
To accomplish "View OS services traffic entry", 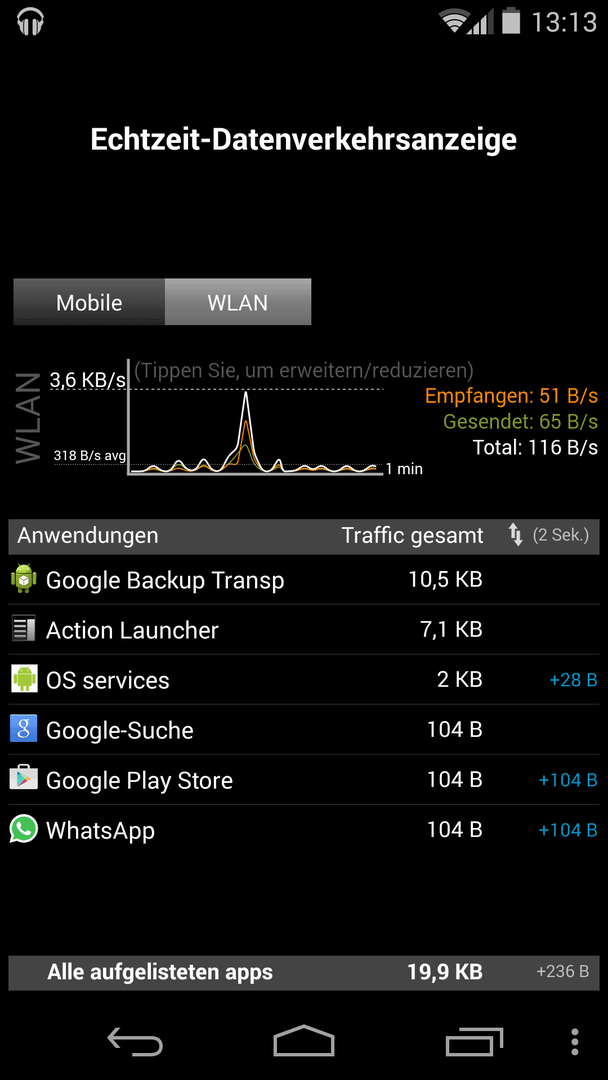I will (304, 680).
